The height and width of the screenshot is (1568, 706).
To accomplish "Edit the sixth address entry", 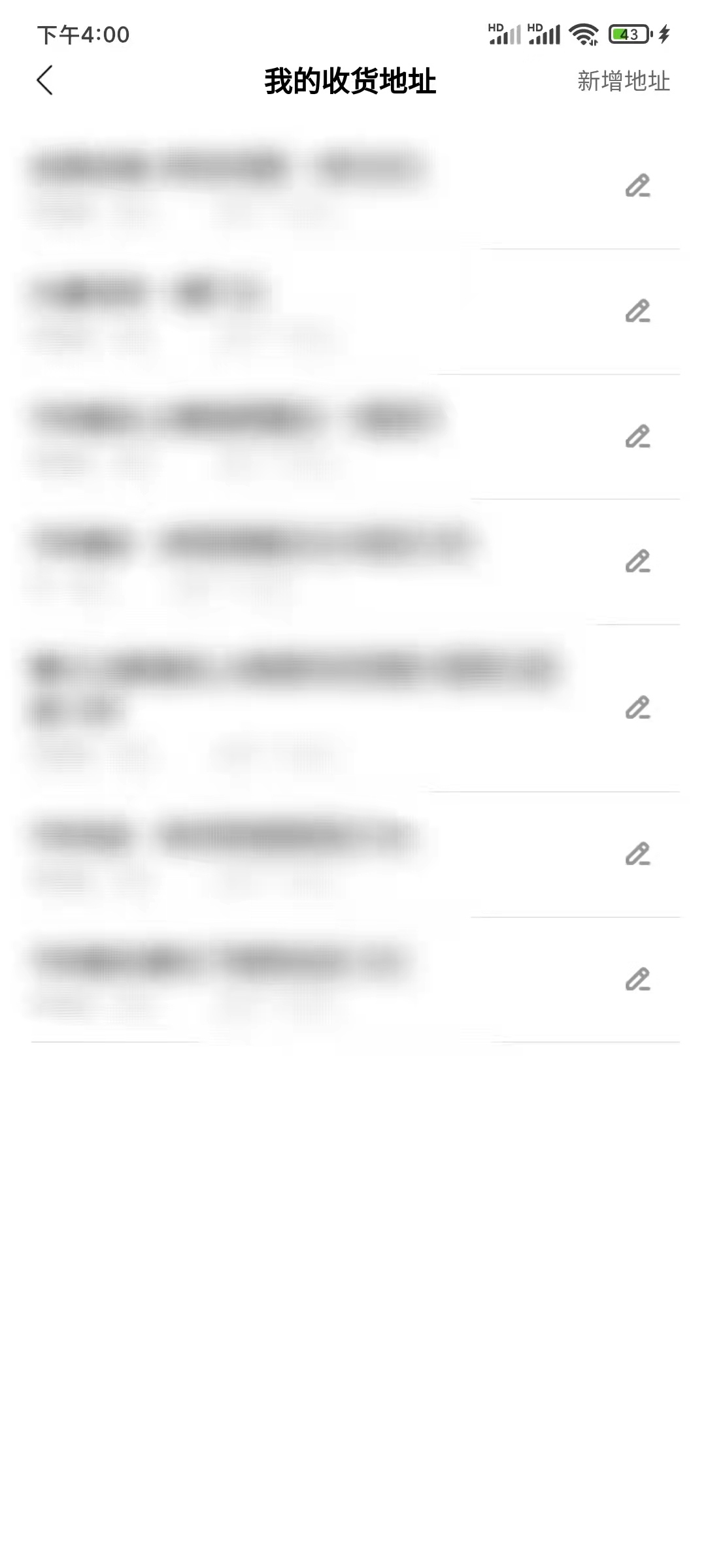I will [637, 855].
